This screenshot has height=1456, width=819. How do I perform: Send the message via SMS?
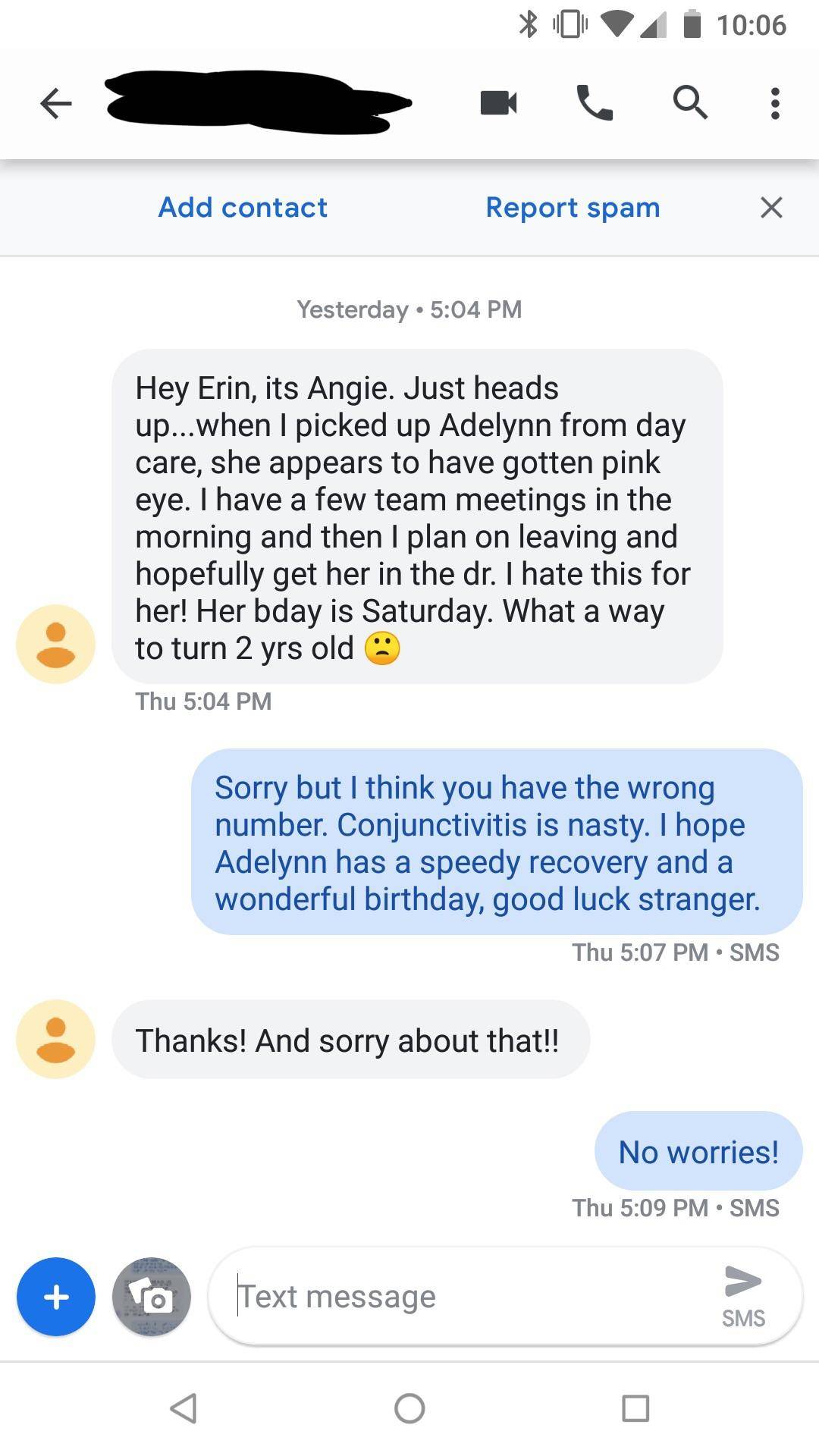(743, 1295)
